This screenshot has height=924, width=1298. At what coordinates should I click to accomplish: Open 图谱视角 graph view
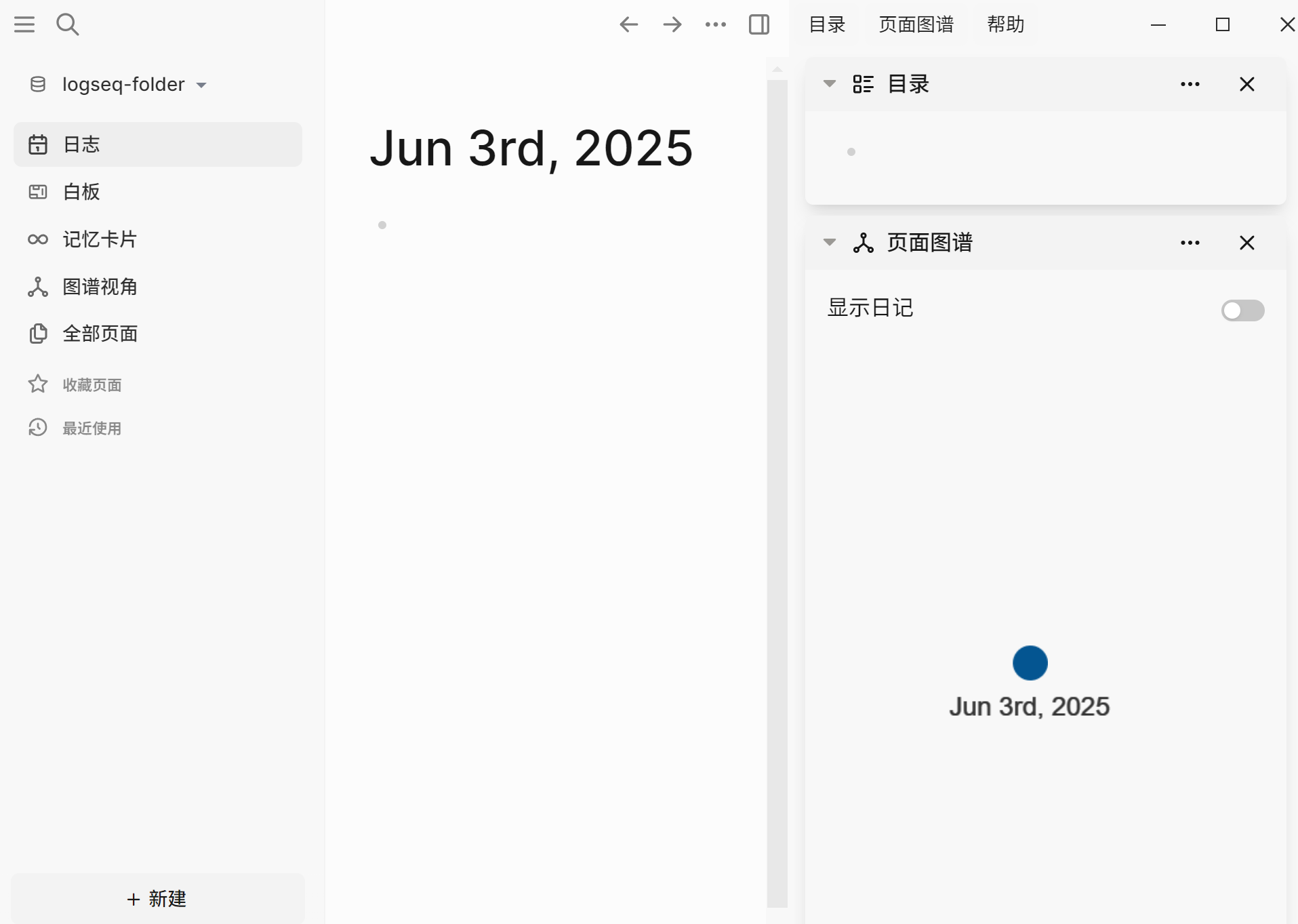[100, 287]
